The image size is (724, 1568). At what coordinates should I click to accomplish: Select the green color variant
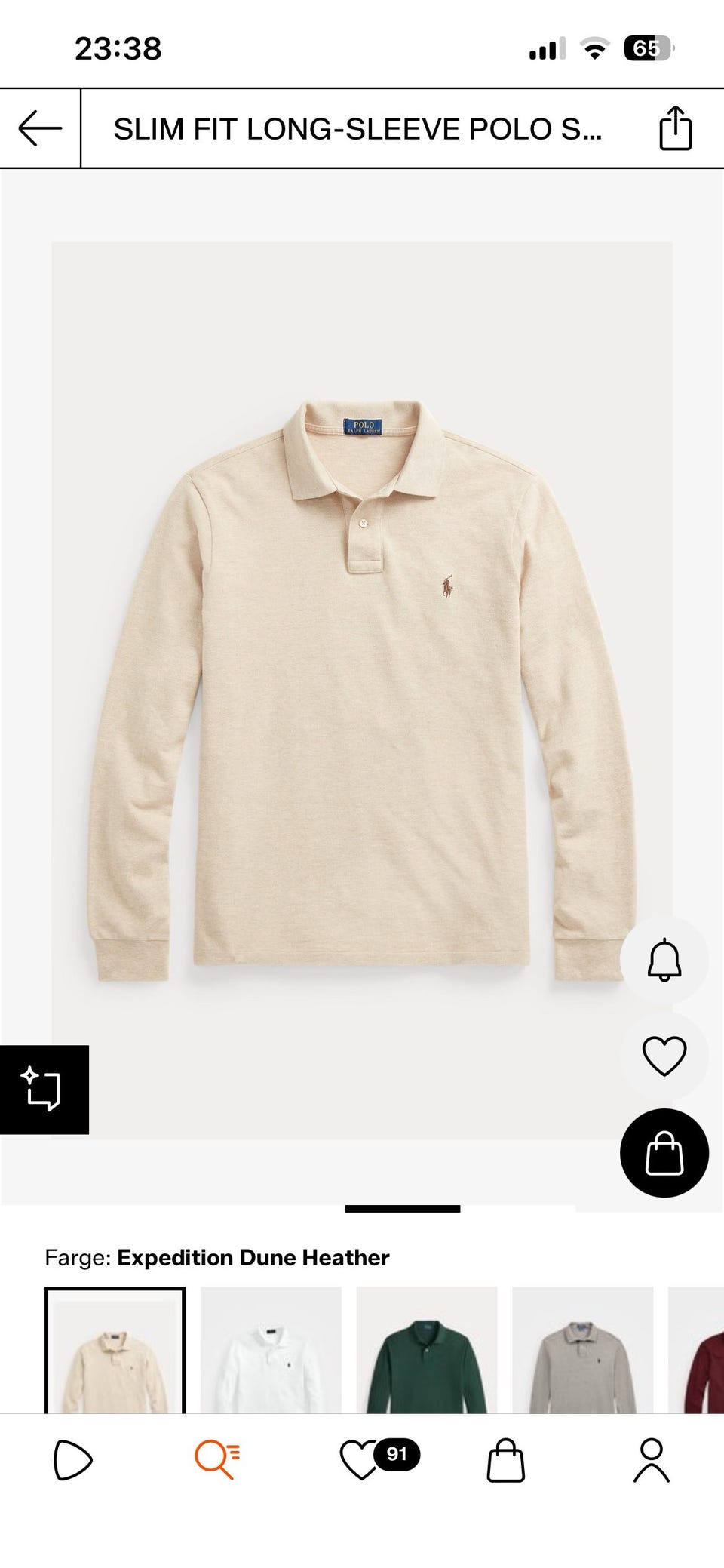tap(427, 1350)
